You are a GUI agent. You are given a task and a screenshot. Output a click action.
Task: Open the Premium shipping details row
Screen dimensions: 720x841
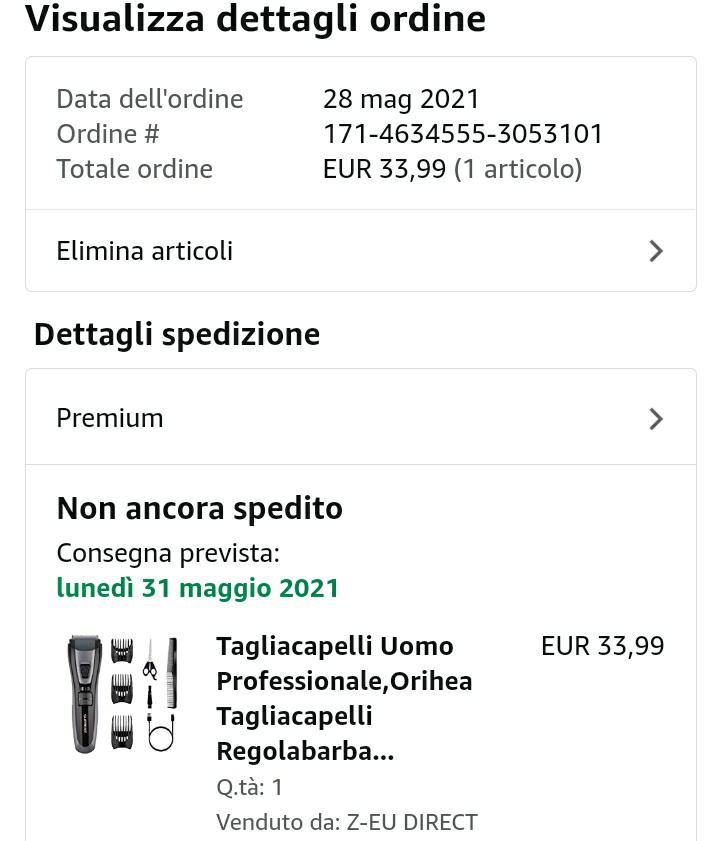[x=361, y=417]
